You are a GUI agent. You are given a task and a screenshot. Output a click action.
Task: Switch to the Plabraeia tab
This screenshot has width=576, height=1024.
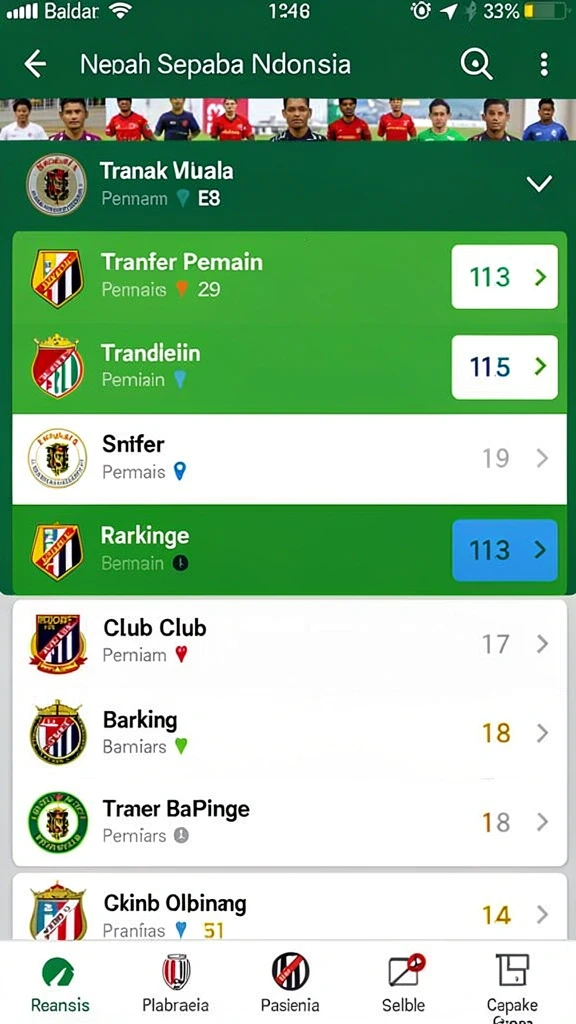[175, 984]
